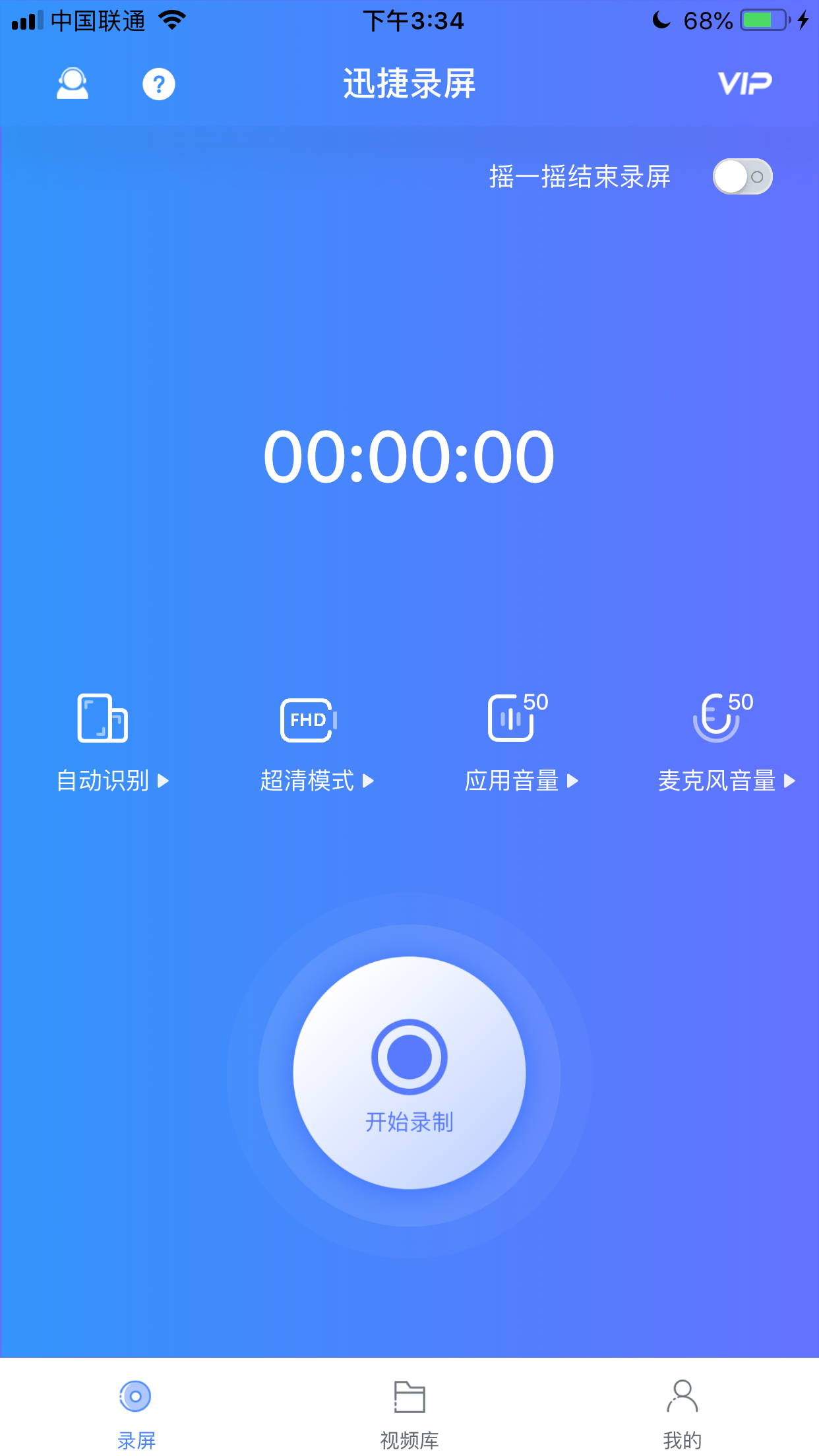819x1456 pixels.
Task: Open the customer service headset icon
Action: pyautogui.click(x=73, y=84)
